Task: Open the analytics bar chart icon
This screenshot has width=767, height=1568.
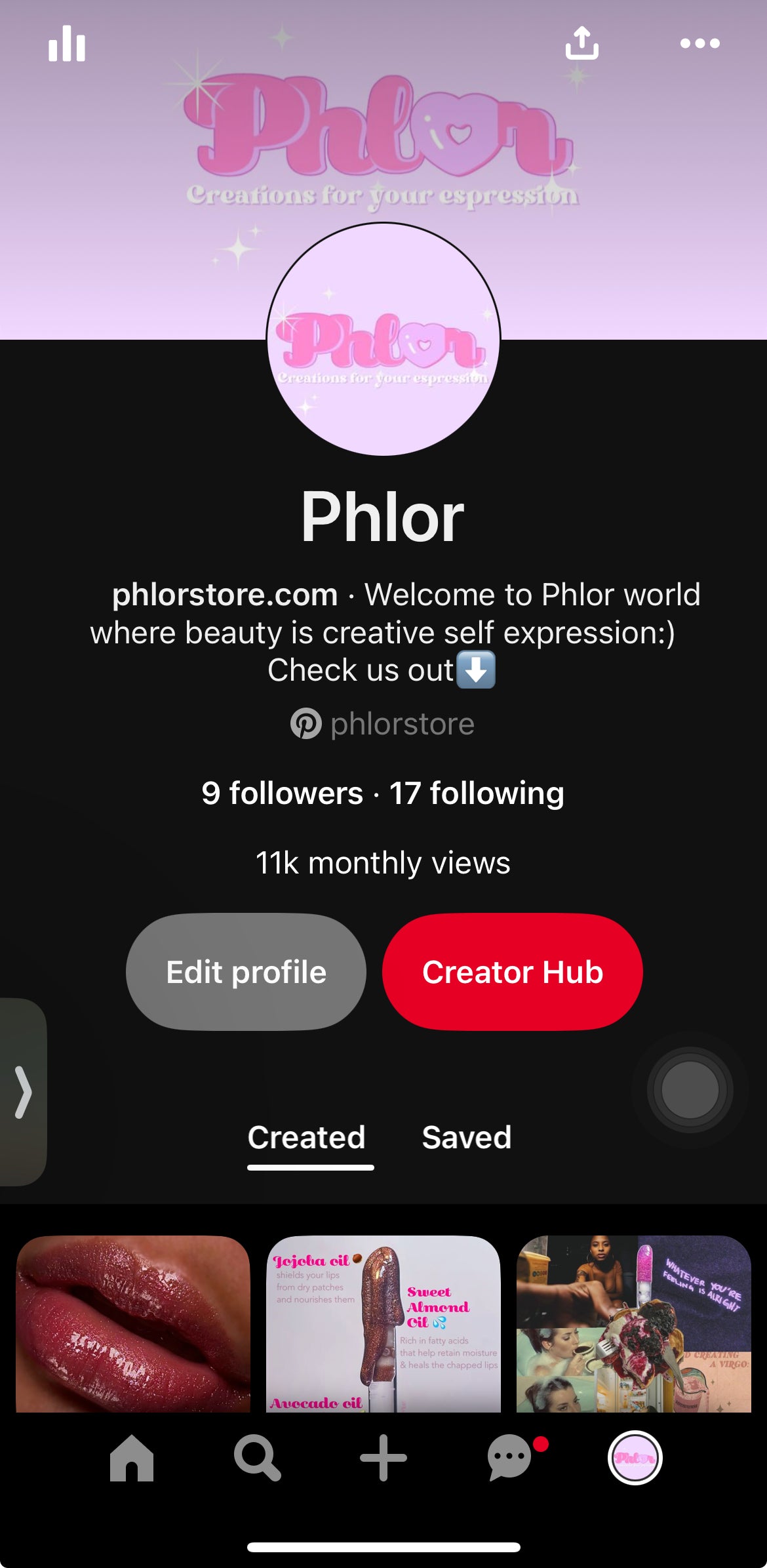Action: 67,44
